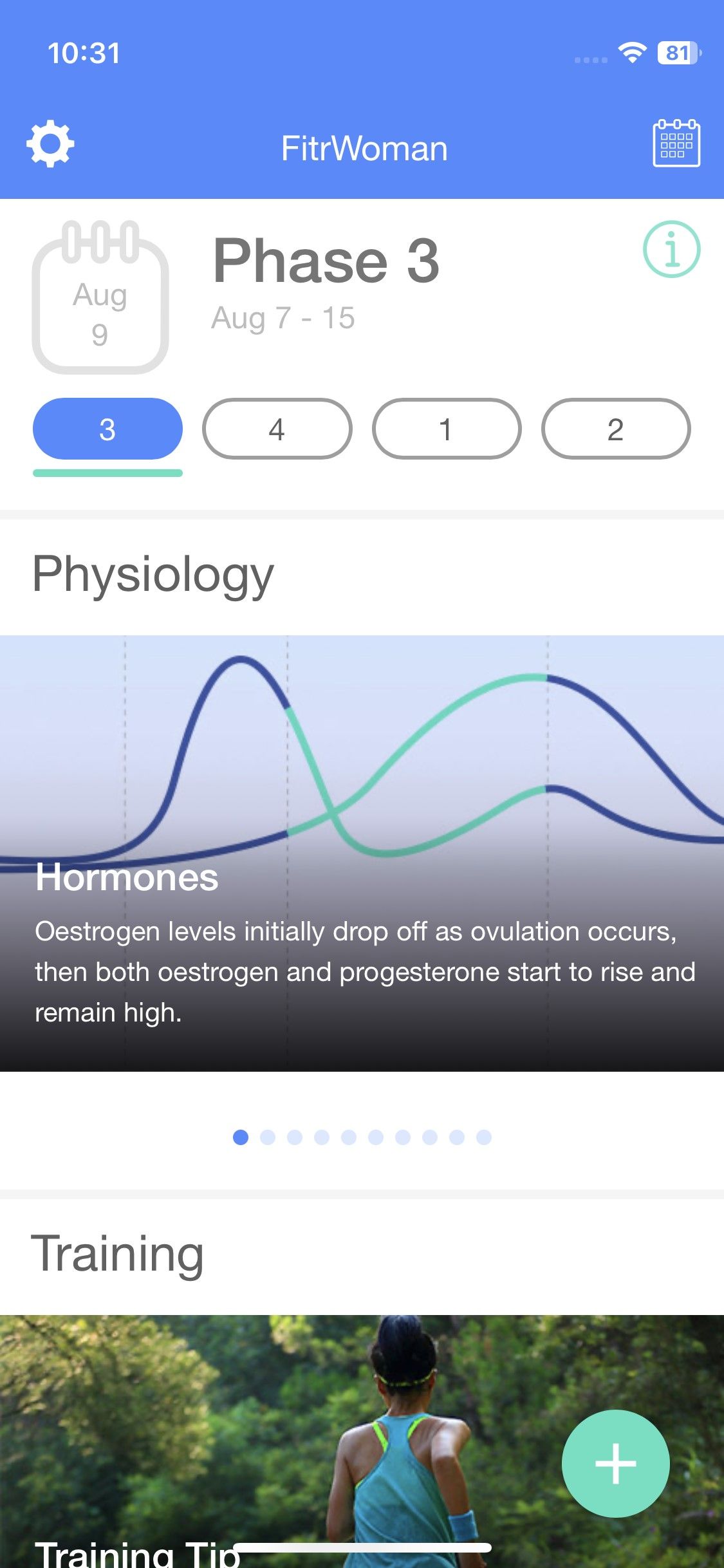The image size is (724, 1568).
Task: Tap the Aug 7 - 15 date range text
Action: point(283,317)
